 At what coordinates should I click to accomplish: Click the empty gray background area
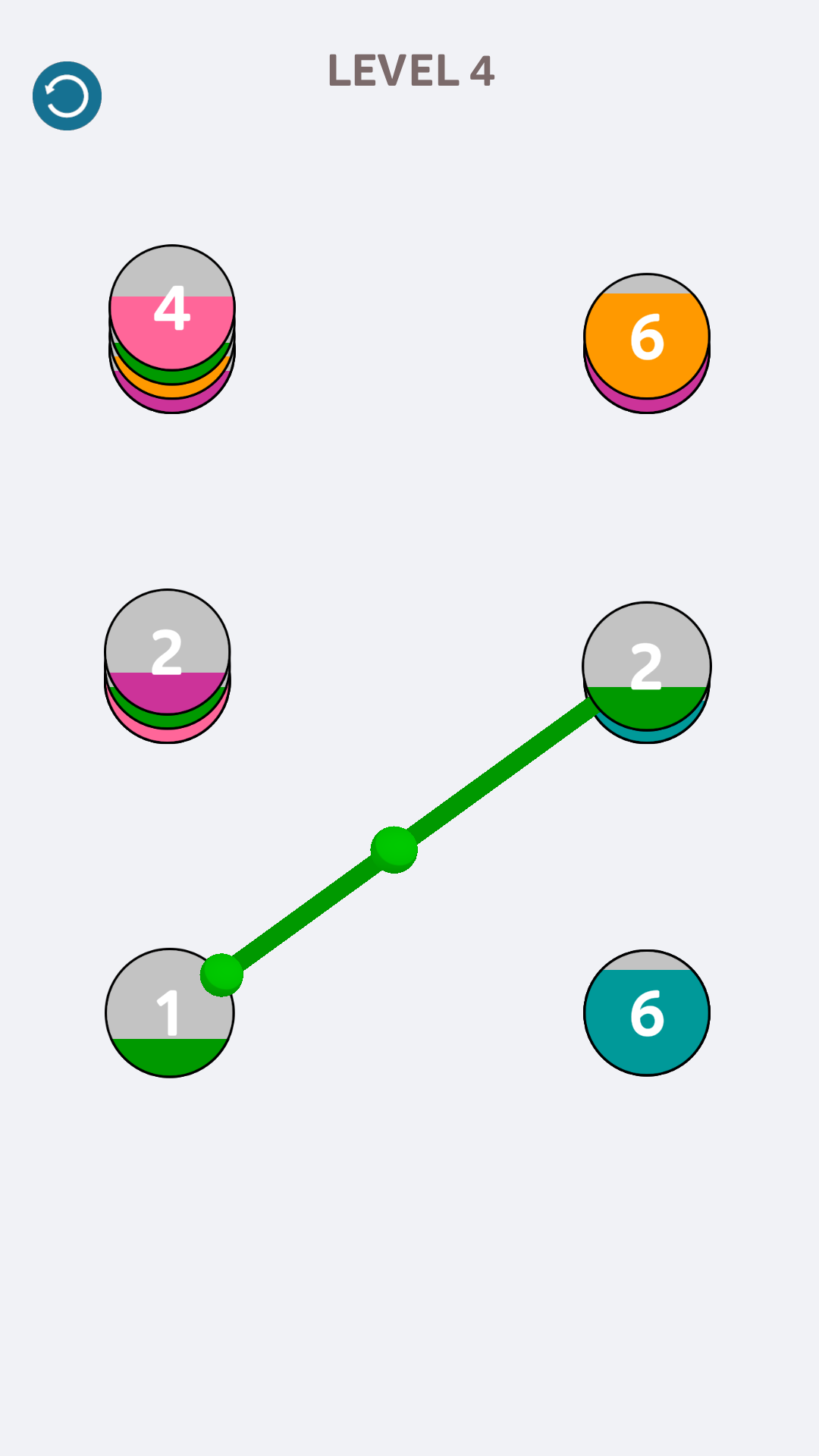tap(409, 1251)
